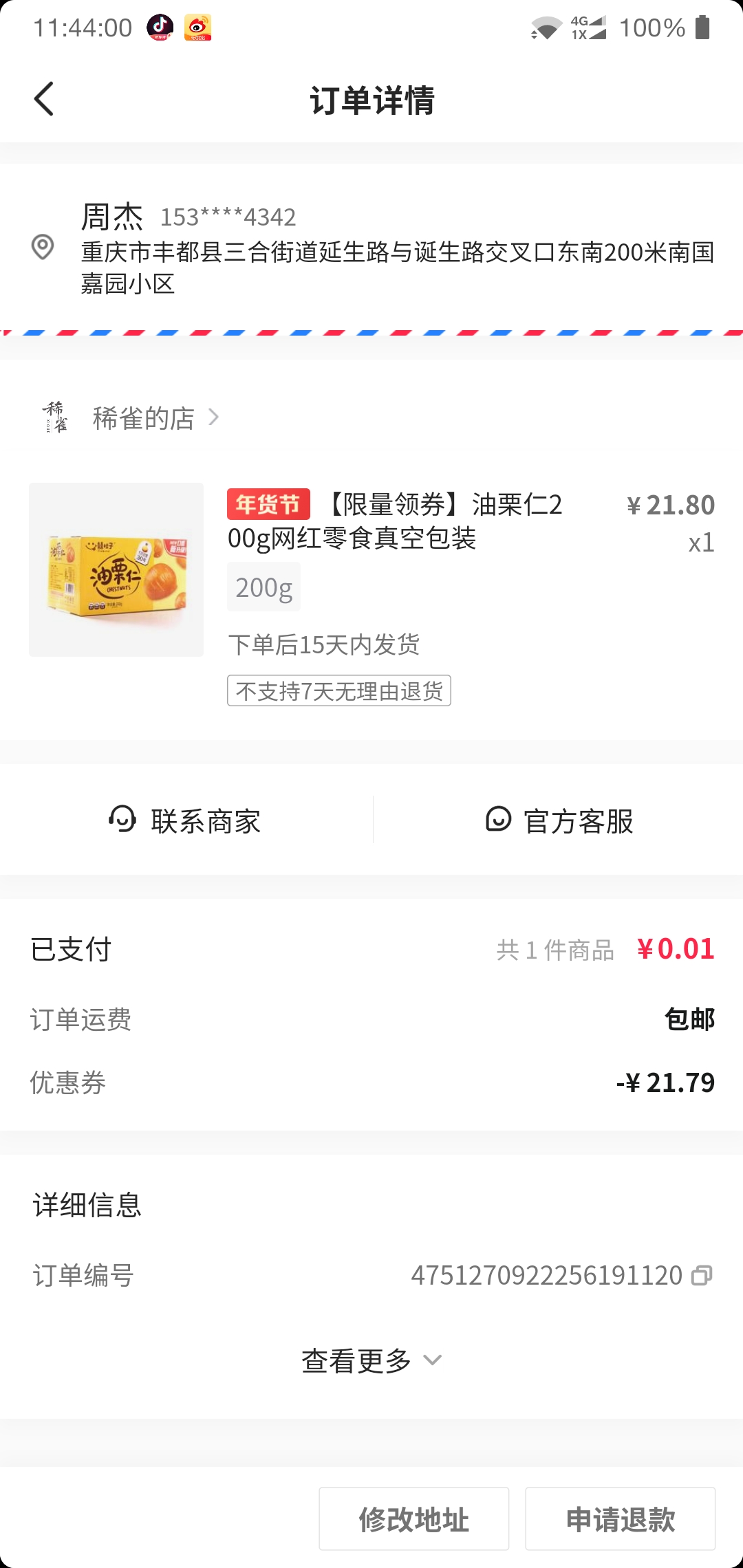Tap the 官方客服 headset icon
The image size is (743, 1568).
tap(497, 820)
